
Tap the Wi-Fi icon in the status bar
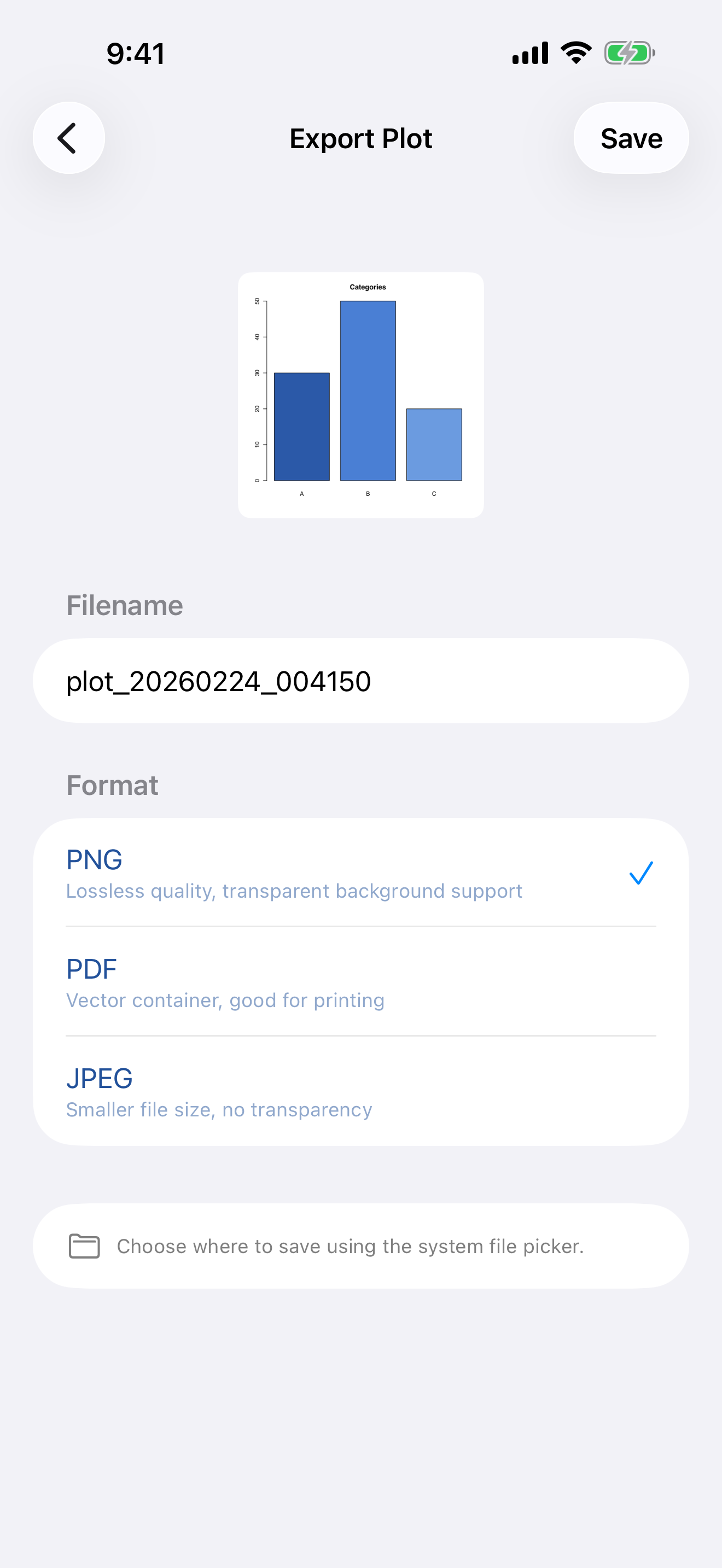tap(575, 52)
